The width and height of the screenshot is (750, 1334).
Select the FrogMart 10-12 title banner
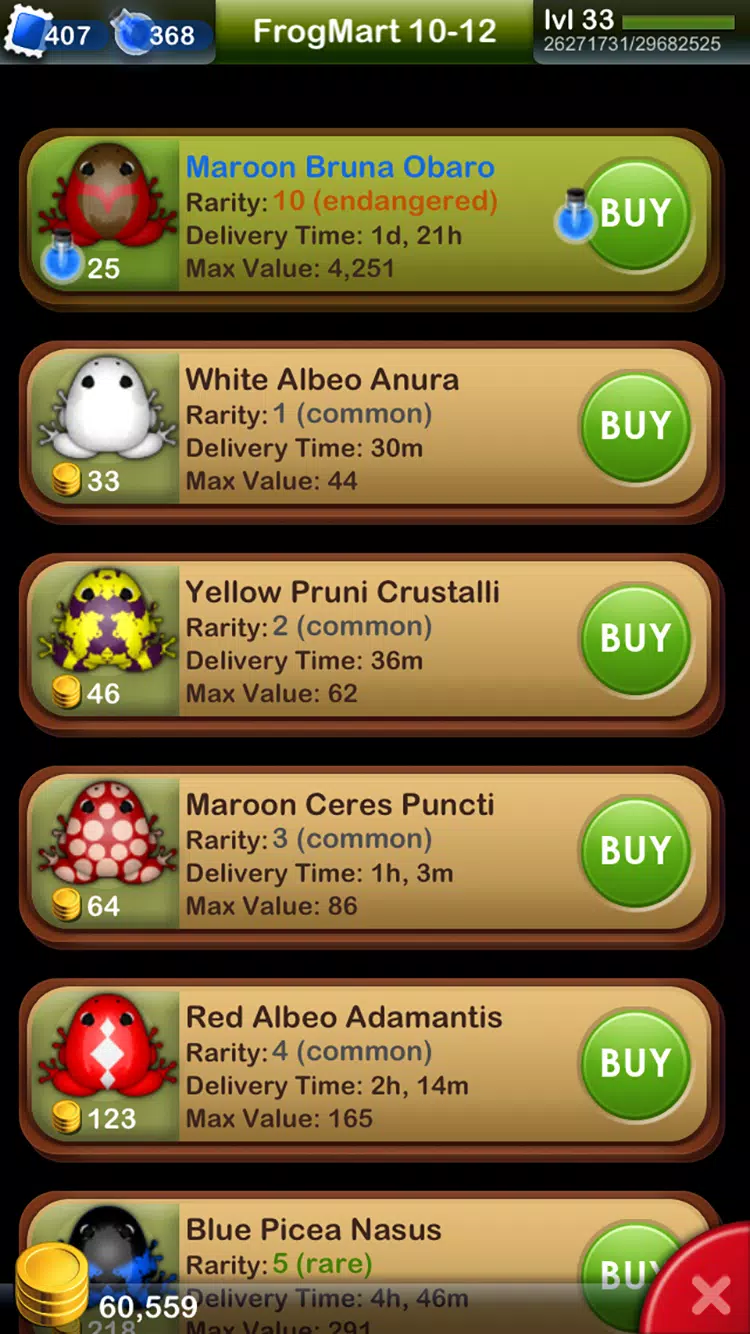tap(375, 31)
